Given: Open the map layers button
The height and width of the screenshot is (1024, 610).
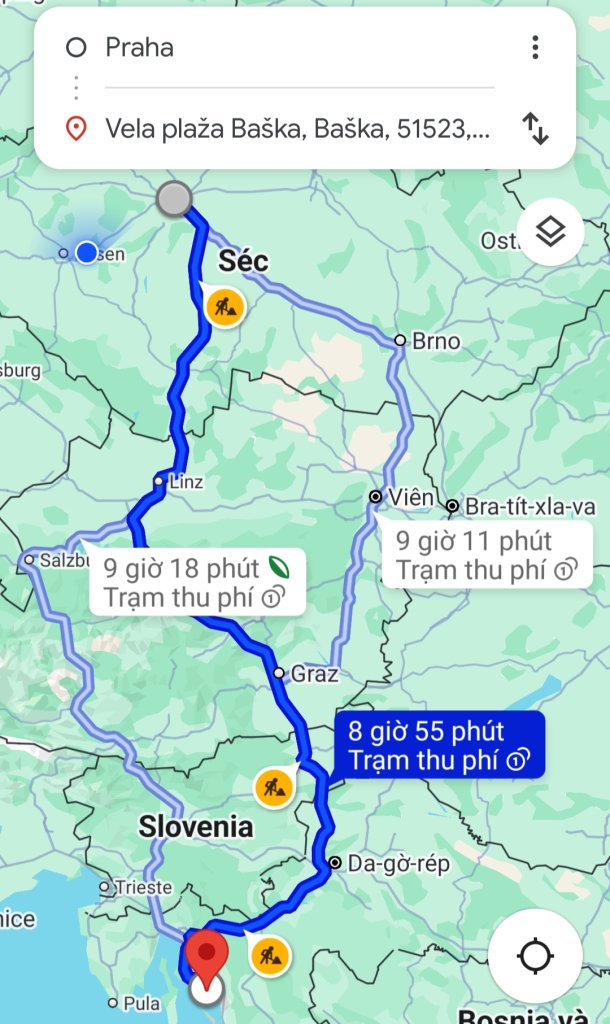Looking at the screenshot, I should point(550,232).
